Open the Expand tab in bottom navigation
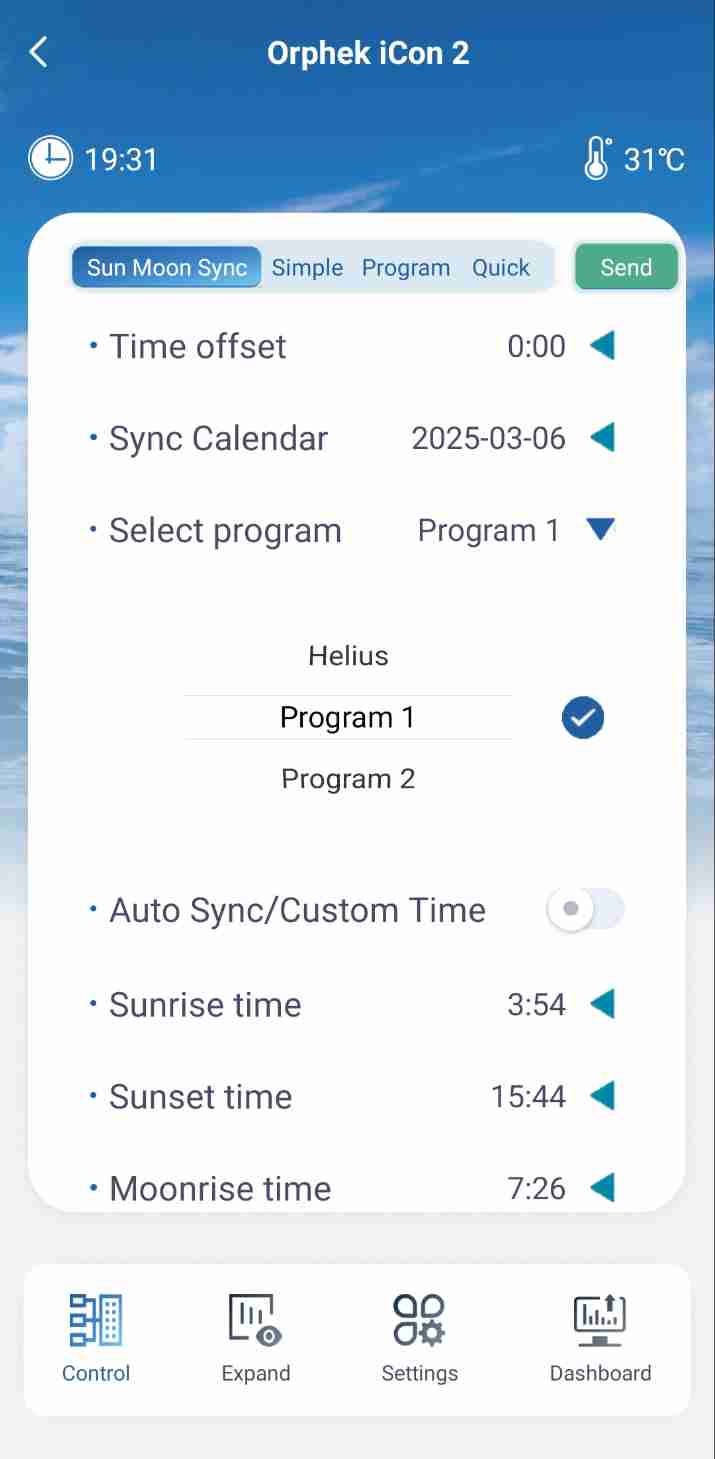 [x=256, y=1339]
